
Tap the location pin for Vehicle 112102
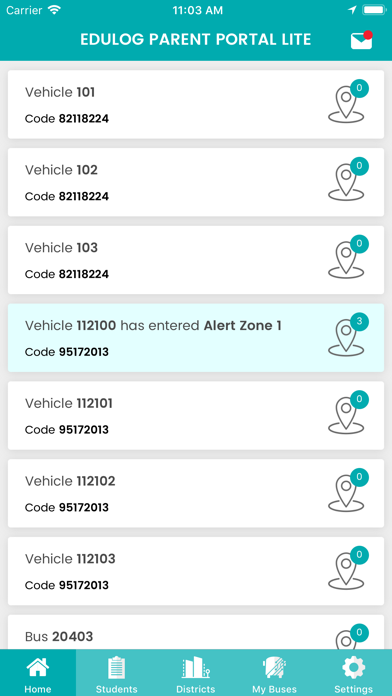coord(348,490)
